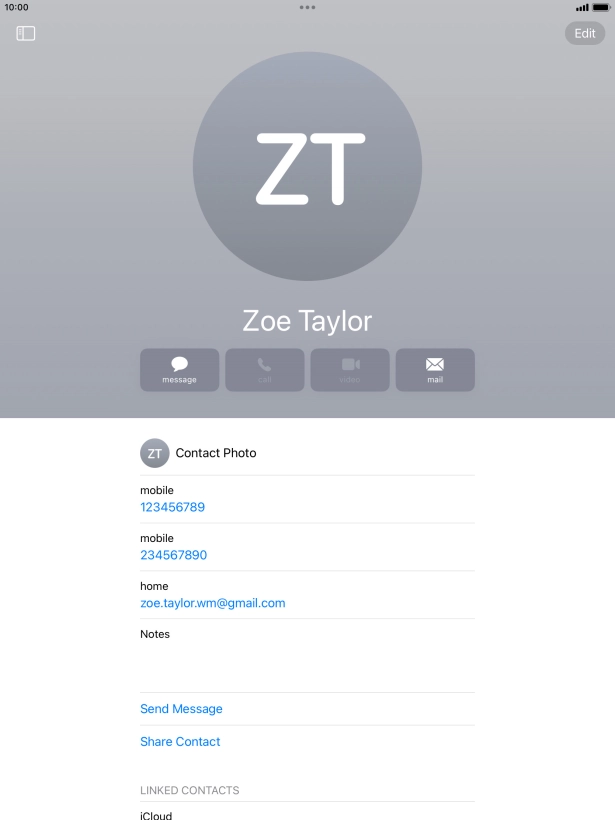Call mobile number 123456789
Screen dimensions: 615x820
[x=172, y=507]
